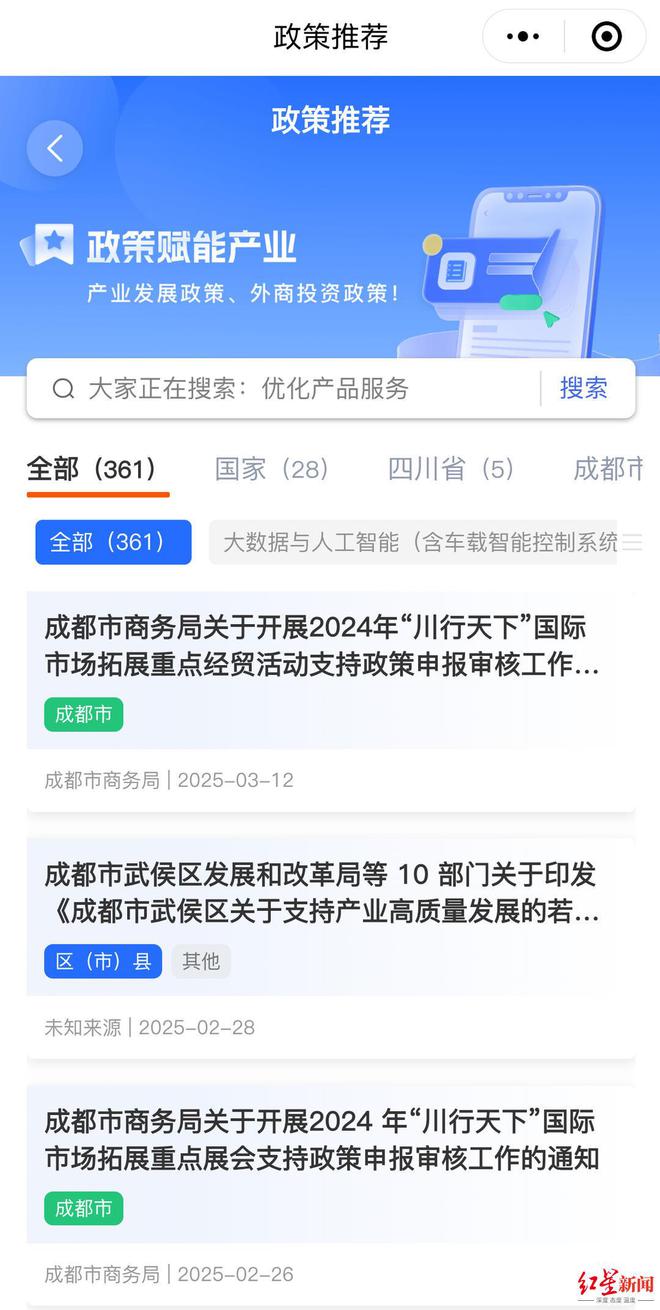This screenshot has width=660, height=1310.
Task: Select the blue 全部 (361) category chip
Action: tap(113, 542)
